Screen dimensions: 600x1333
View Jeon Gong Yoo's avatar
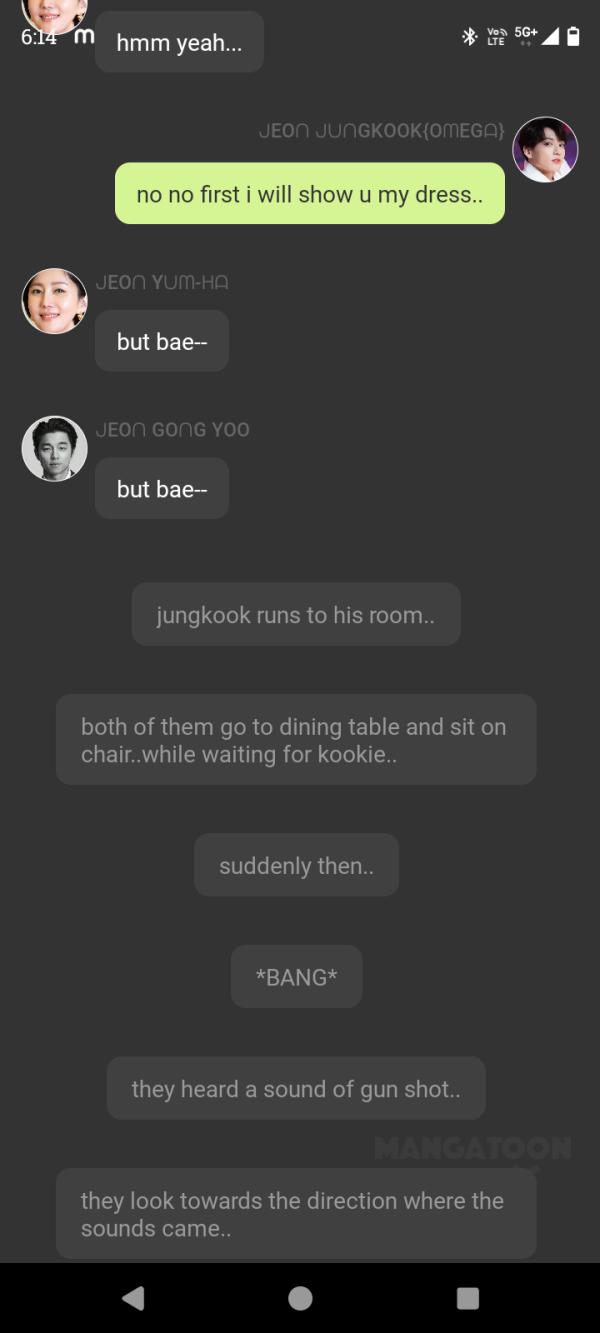pyautogui.click(x=55, y=449)
